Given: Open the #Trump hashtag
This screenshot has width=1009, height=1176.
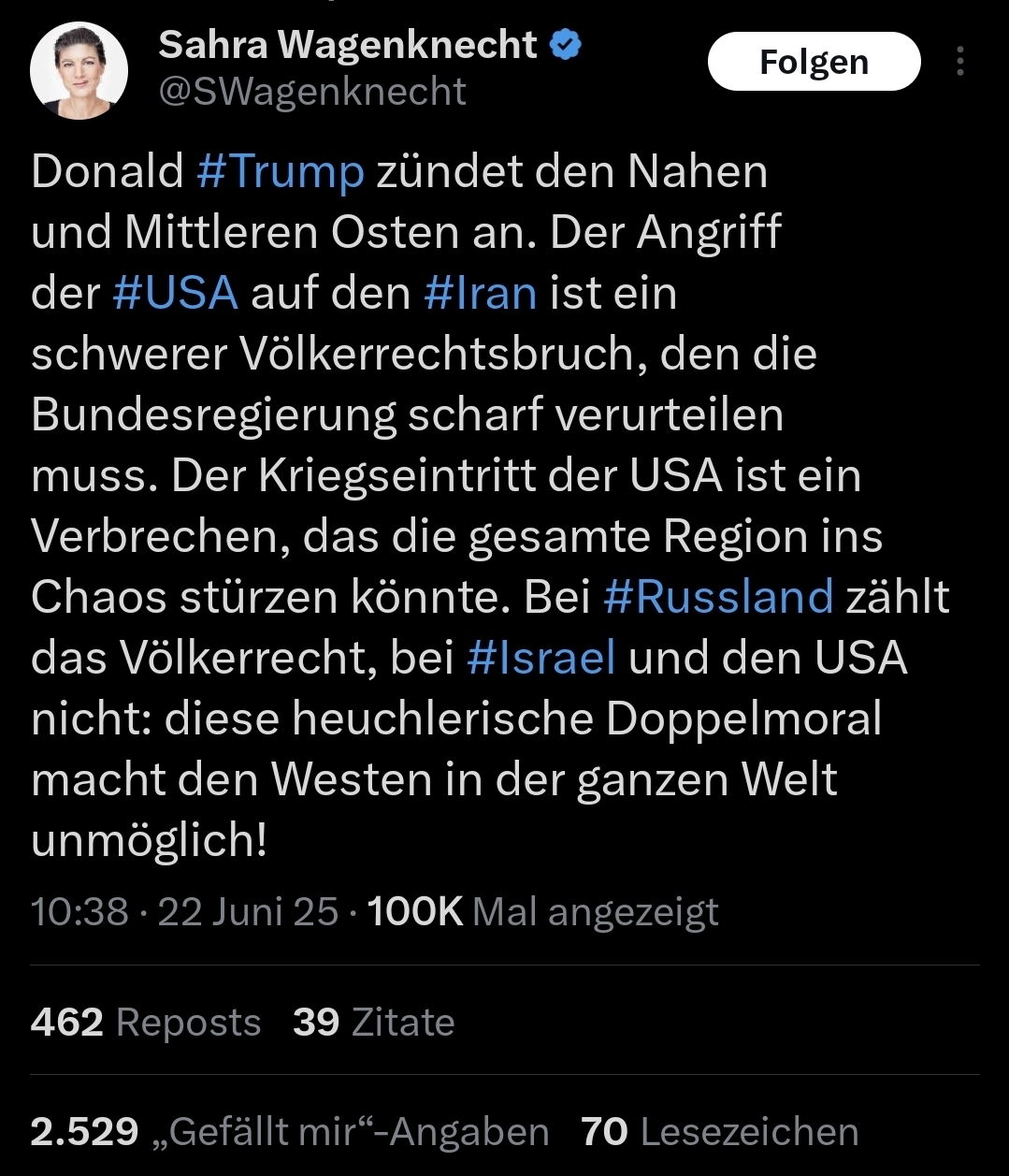Looking at the screenshot, I should (x=281, y=171).
